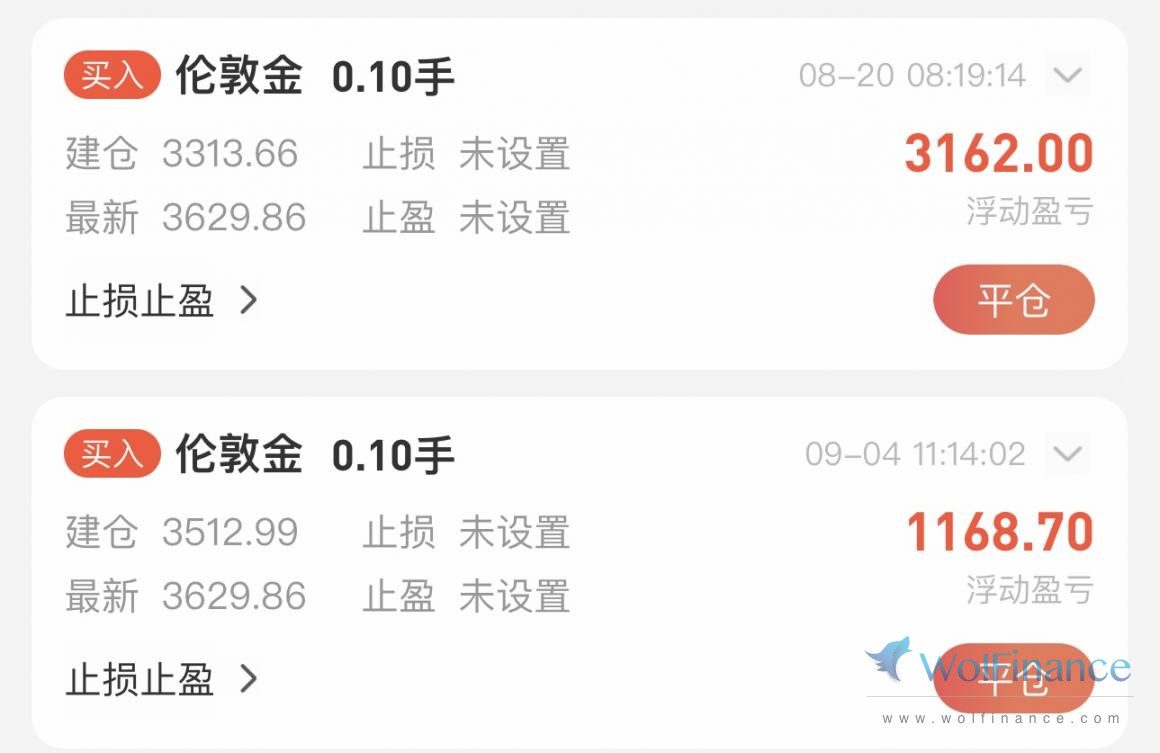Close position opened at 3313.66

pyautogui.click(x=1013, y=300)
